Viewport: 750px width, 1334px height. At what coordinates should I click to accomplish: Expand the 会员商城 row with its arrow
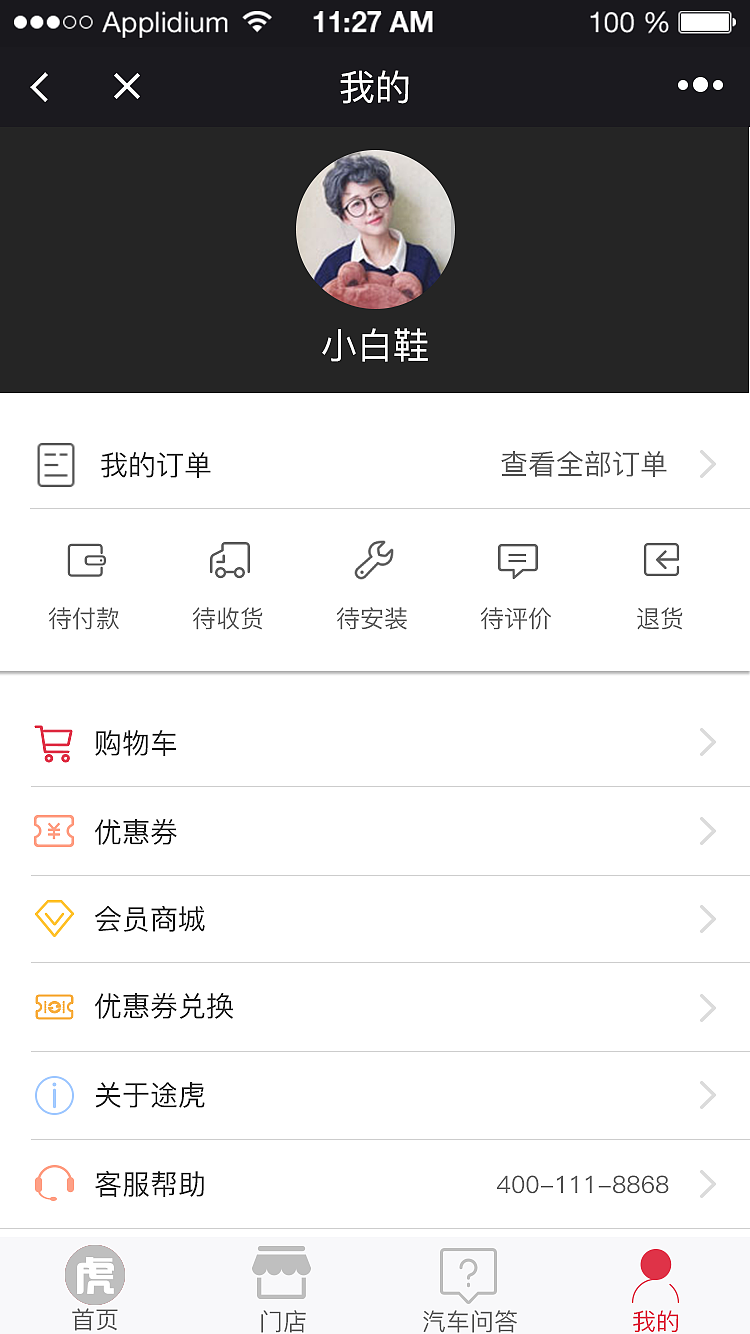tap(709, 919)
